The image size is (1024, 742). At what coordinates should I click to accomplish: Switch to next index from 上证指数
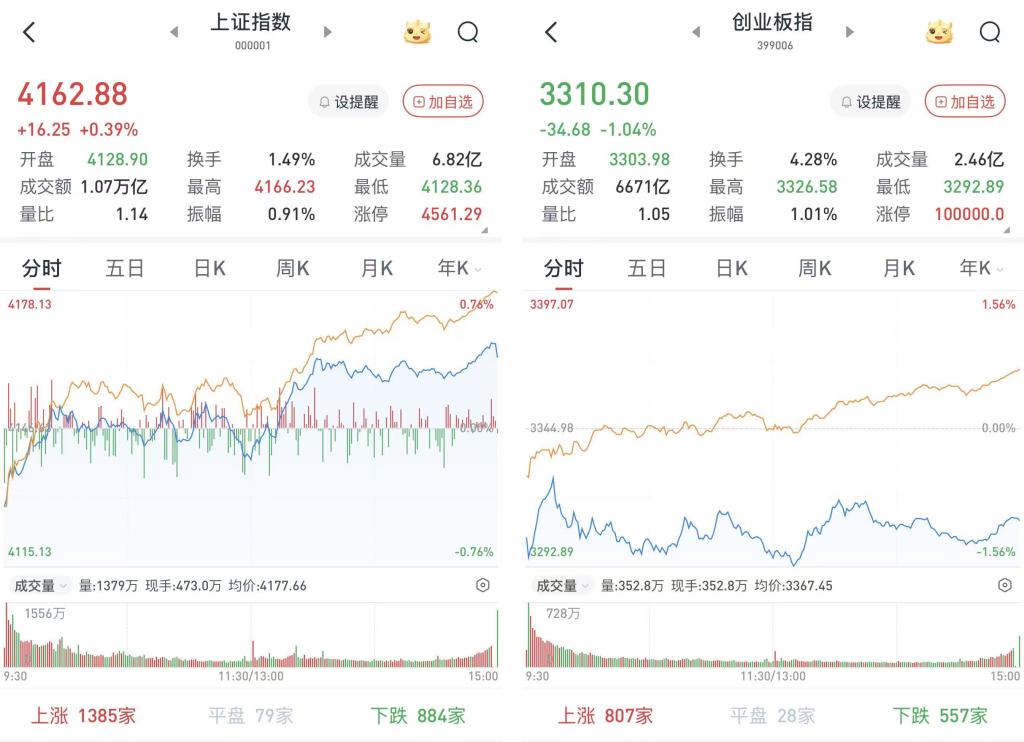(328, 32)
